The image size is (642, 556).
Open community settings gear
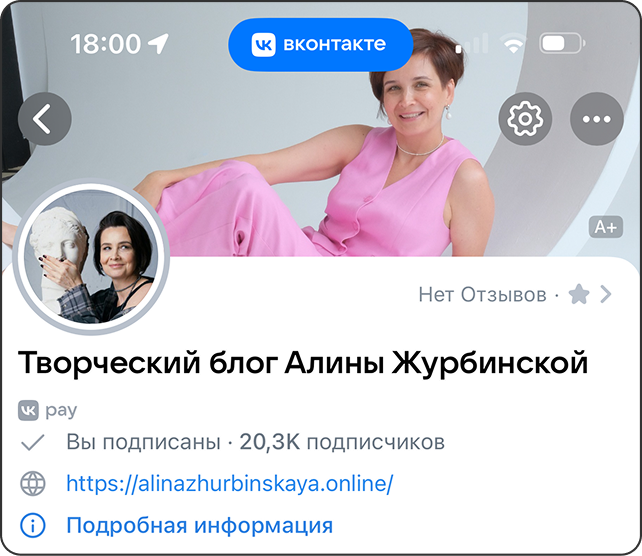click(x=525, y=120)
